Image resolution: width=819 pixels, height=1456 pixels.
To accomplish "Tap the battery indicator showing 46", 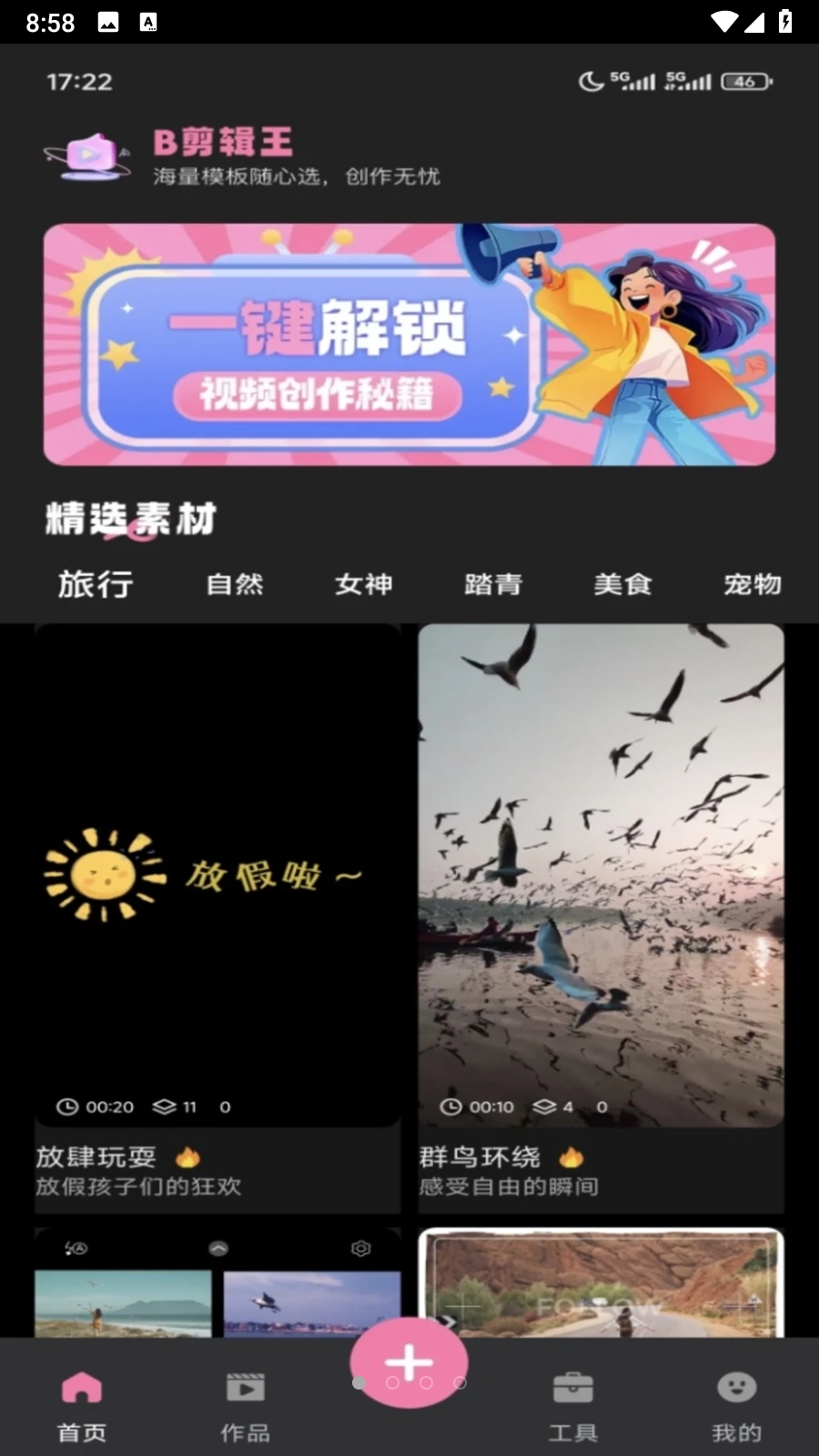I will [746, 82].
